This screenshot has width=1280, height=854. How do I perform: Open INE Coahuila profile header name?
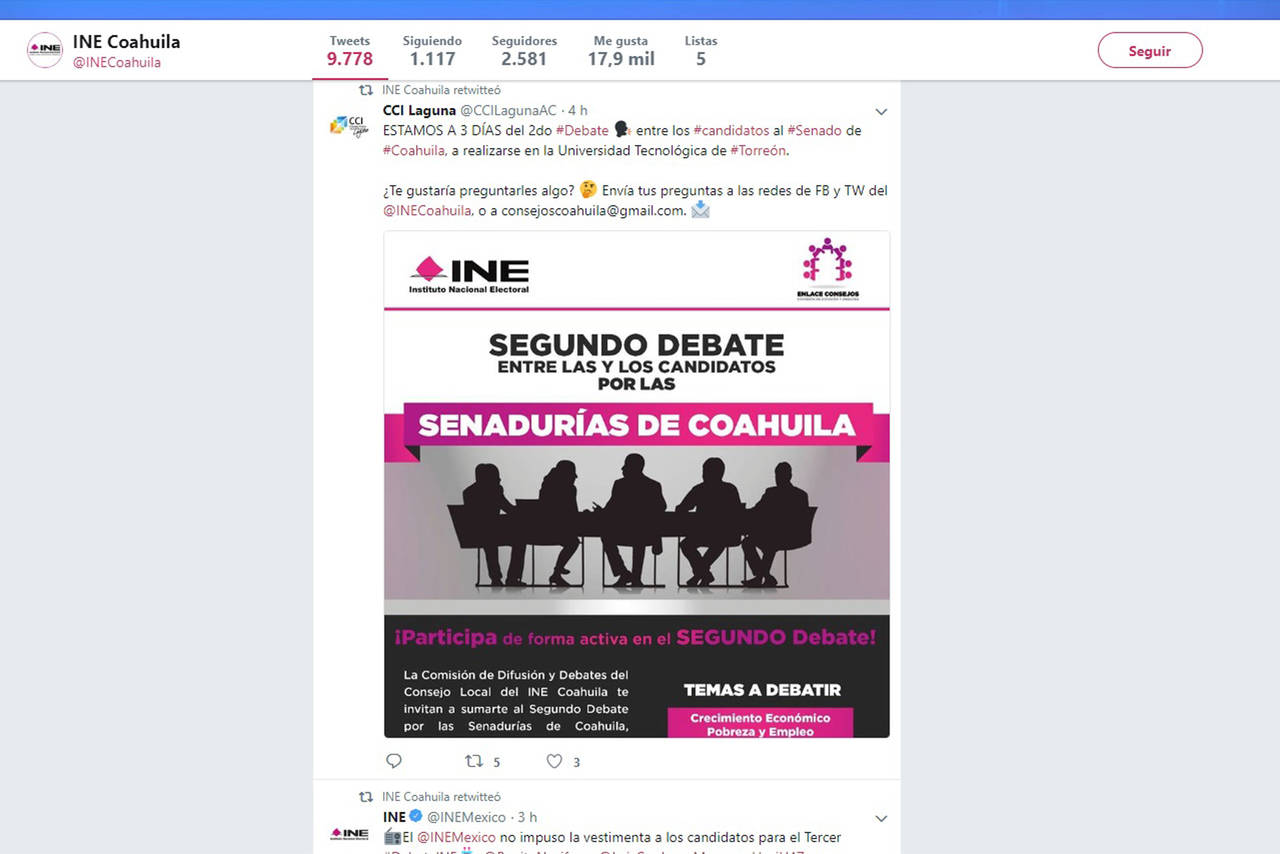pyautogui.click(x=127, y=42)
